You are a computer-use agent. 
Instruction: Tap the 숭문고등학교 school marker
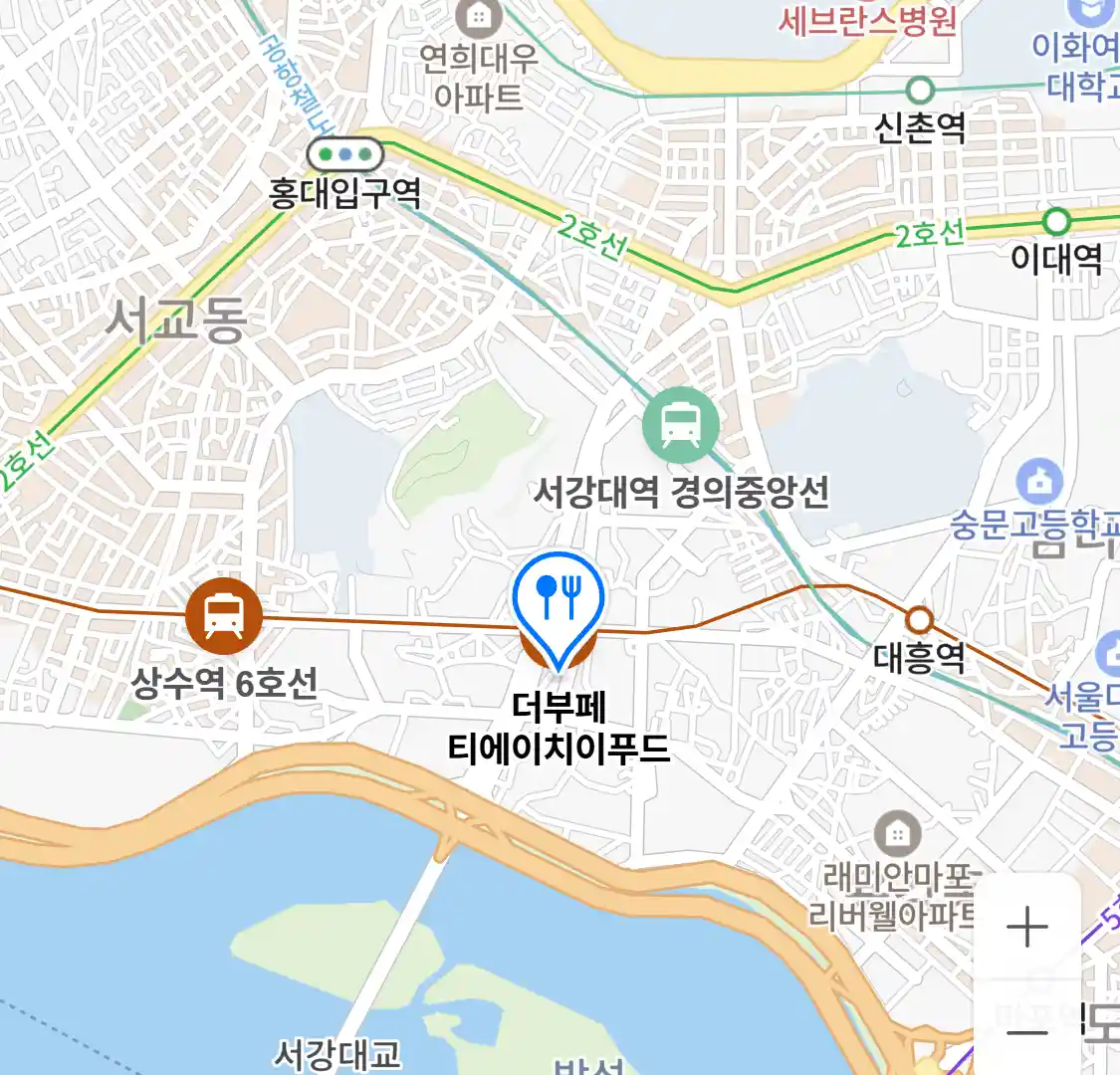point(1039,482)
